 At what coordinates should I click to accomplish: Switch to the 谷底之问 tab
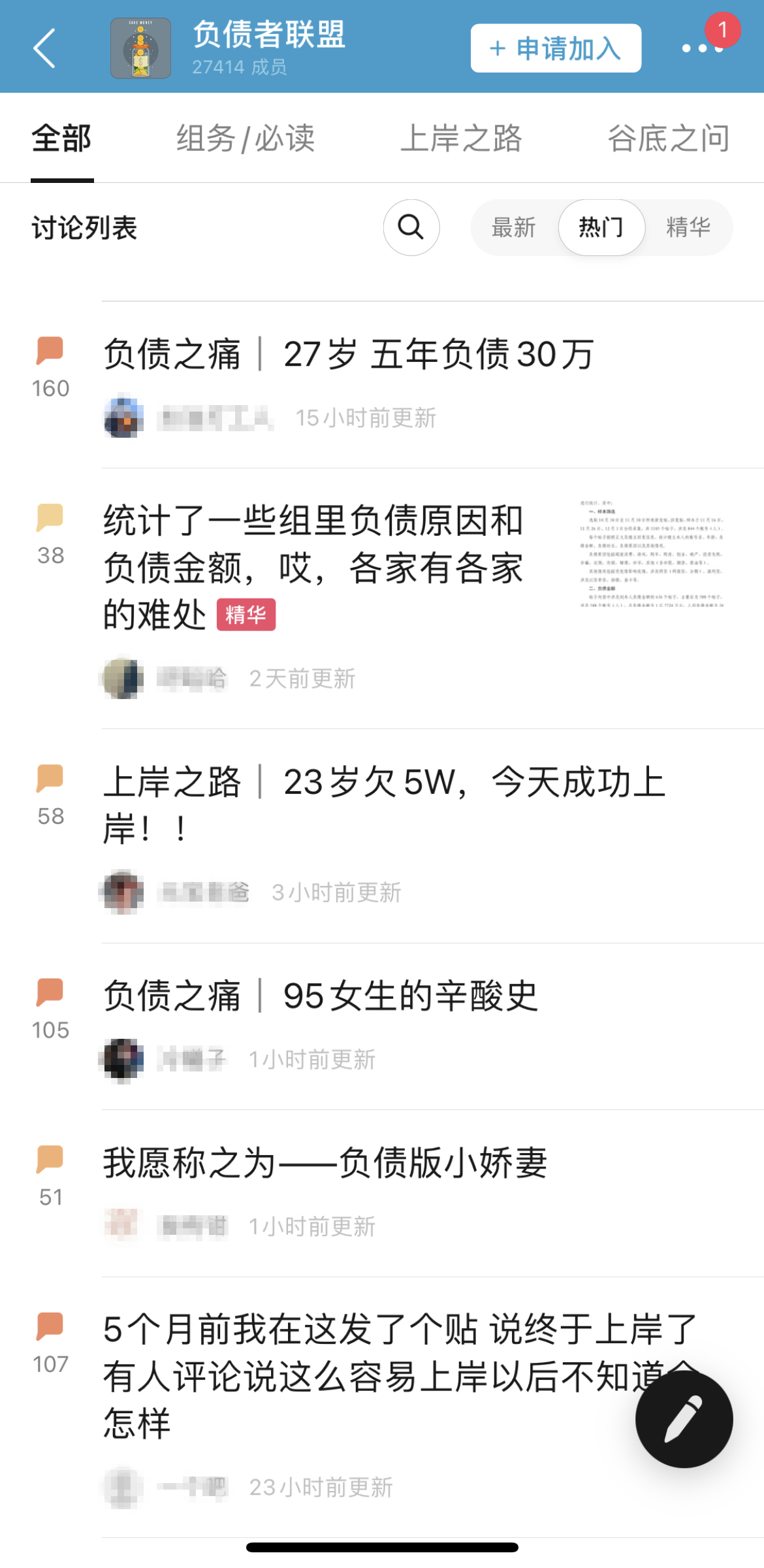[x=669, y=139]
